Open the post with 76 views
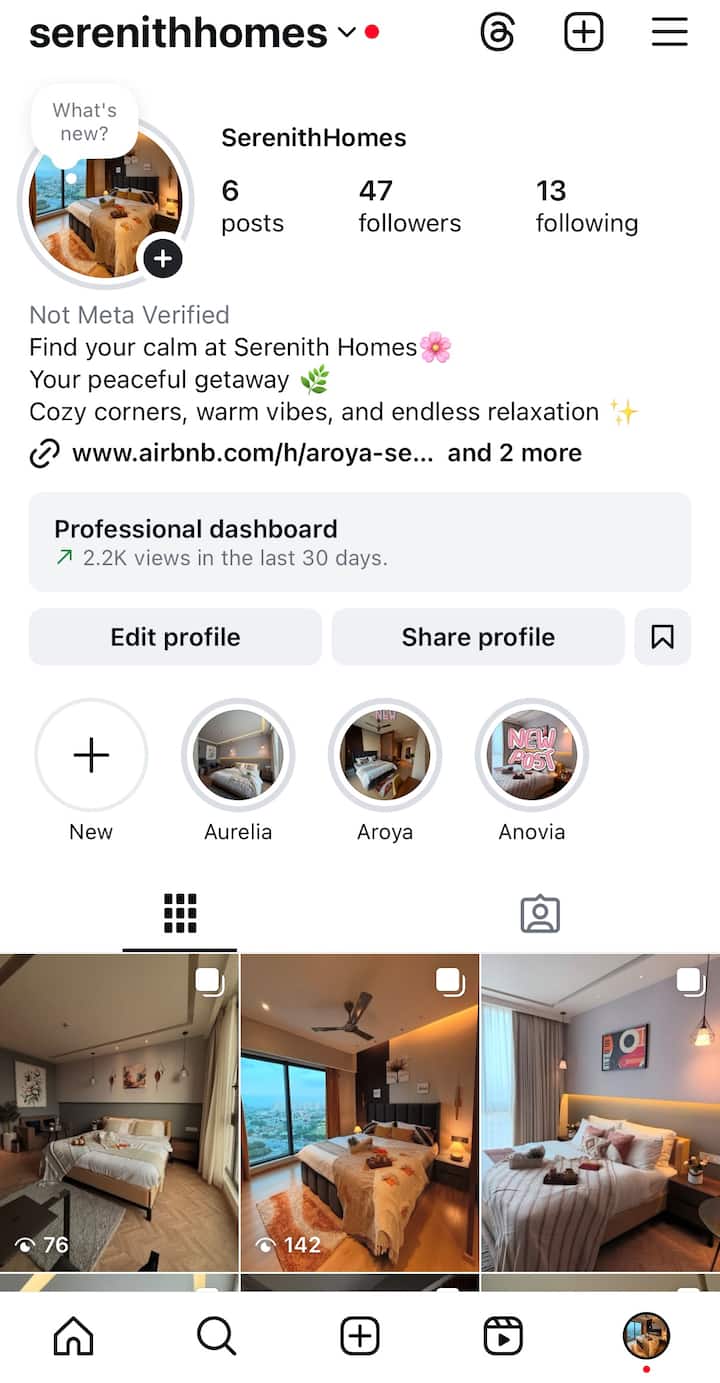The width and height of the screenshot is (720, 1383). 119,1110
